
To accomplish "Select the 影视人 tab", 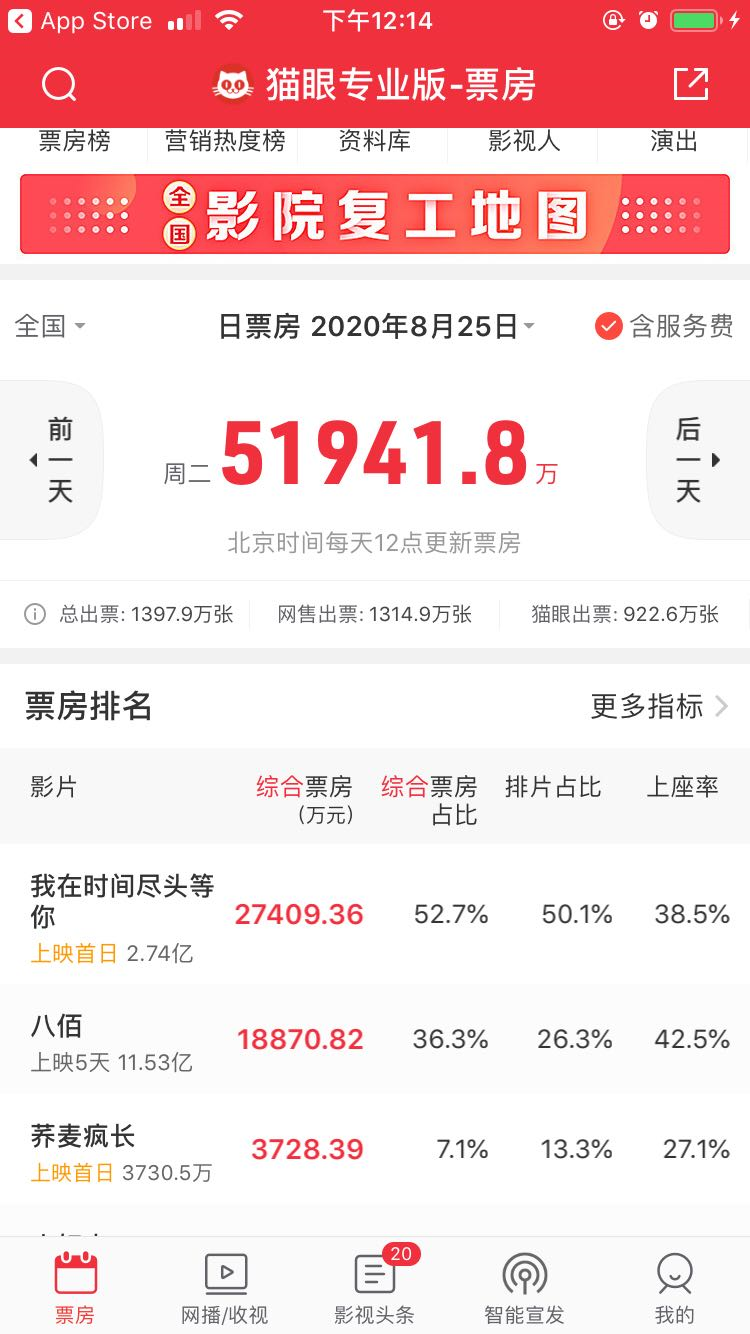I will pyautogui.click(x=524, y=142).
